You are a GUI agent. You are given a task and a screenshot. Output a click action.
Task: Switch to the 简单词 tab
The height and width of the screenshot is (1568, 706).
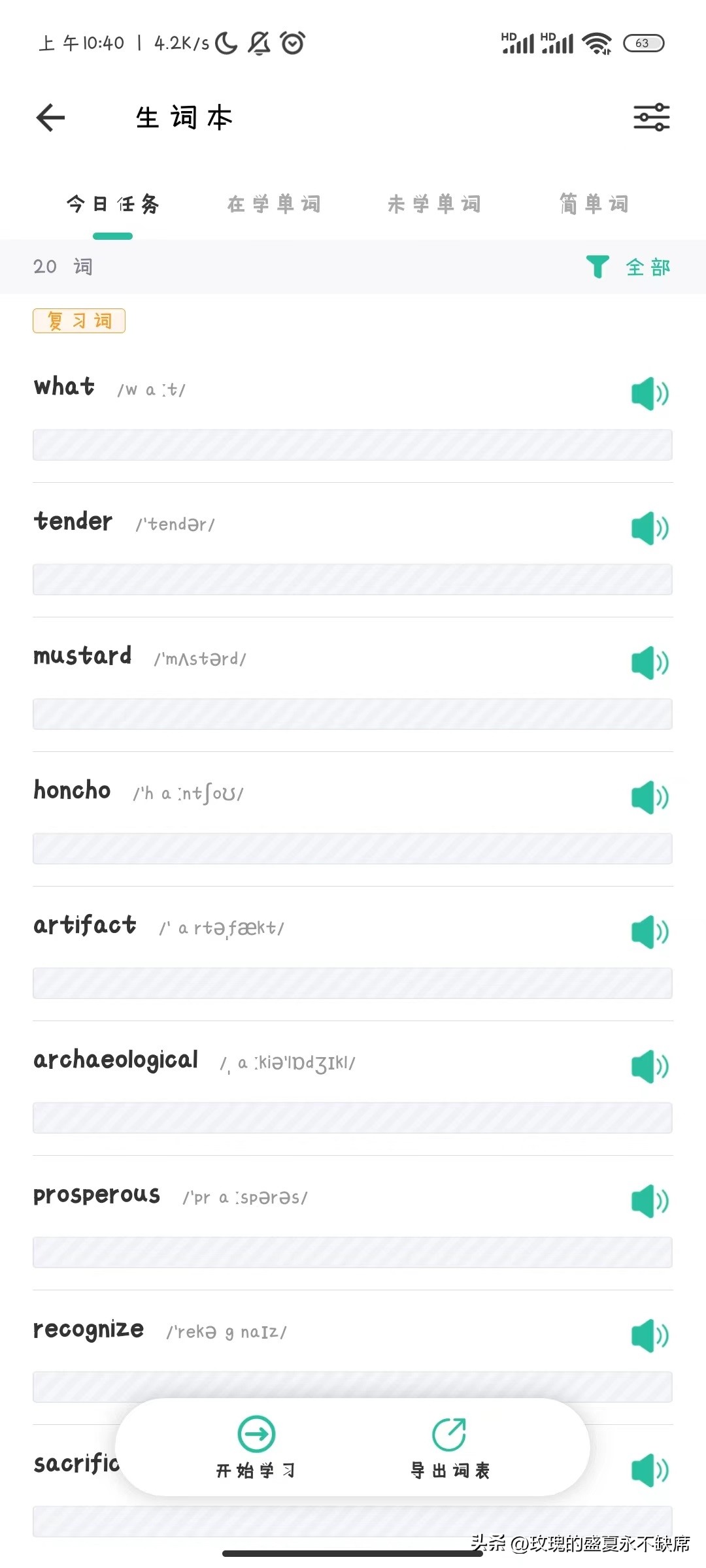tap(594, 204)
